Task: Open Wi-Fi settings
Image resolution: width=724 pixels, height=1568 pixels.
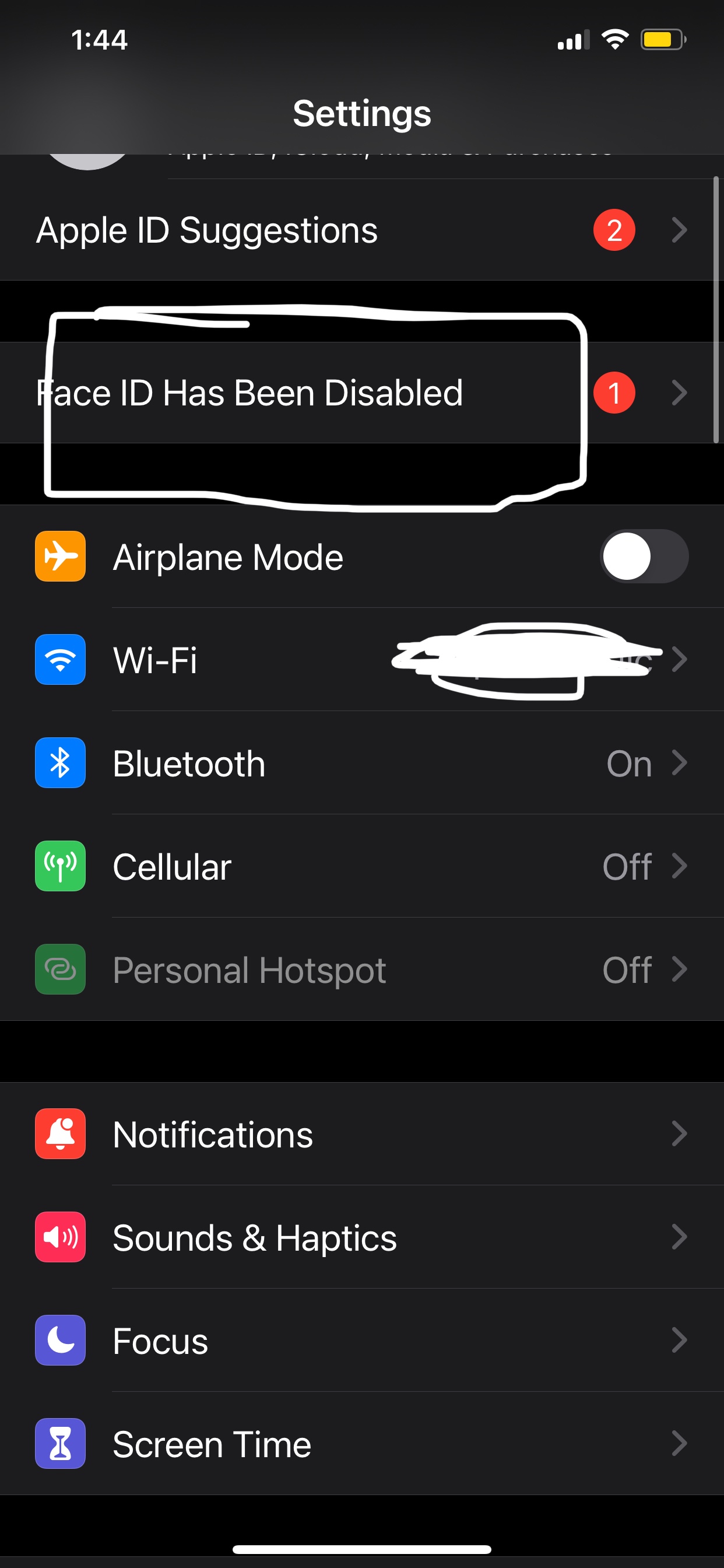Action: point(361,660)
